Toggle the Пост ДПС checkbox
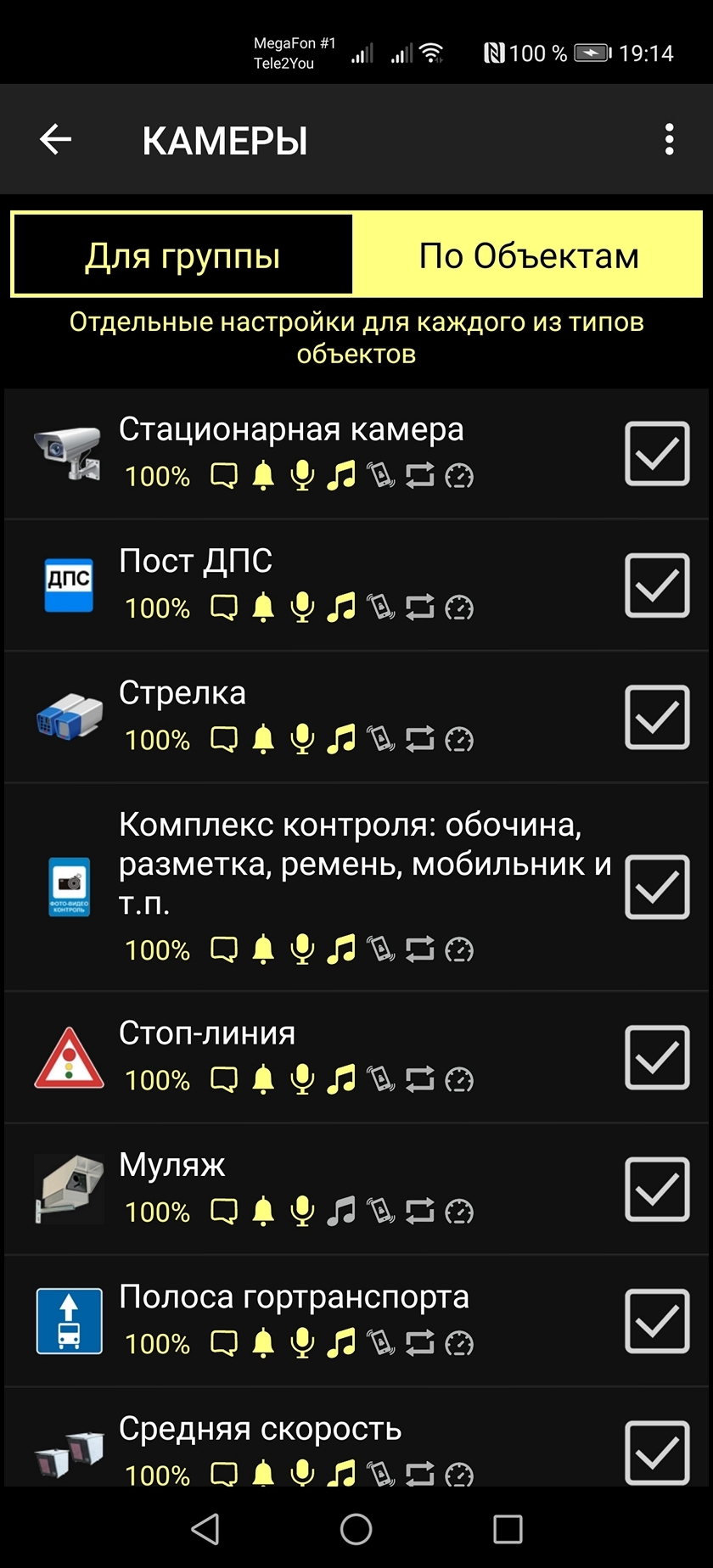The height and width of the screenshot is (1568, 713). pos(657,585)
